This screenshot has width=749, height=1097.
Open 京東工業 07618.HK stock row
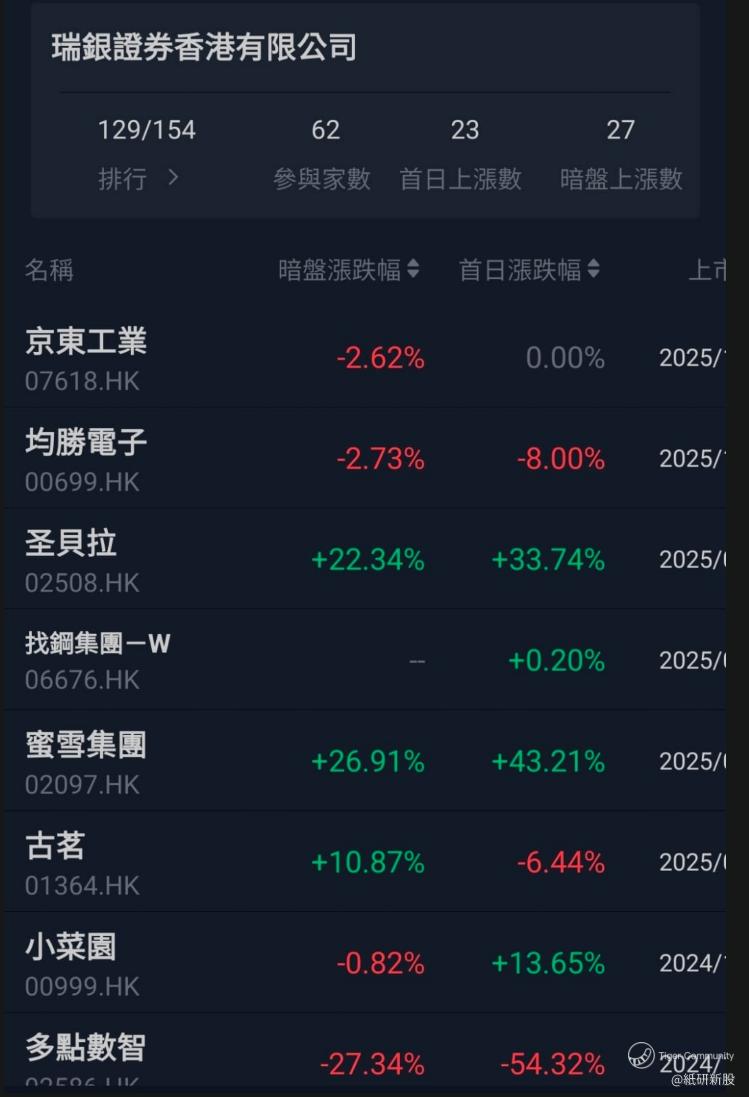[86, 358]
